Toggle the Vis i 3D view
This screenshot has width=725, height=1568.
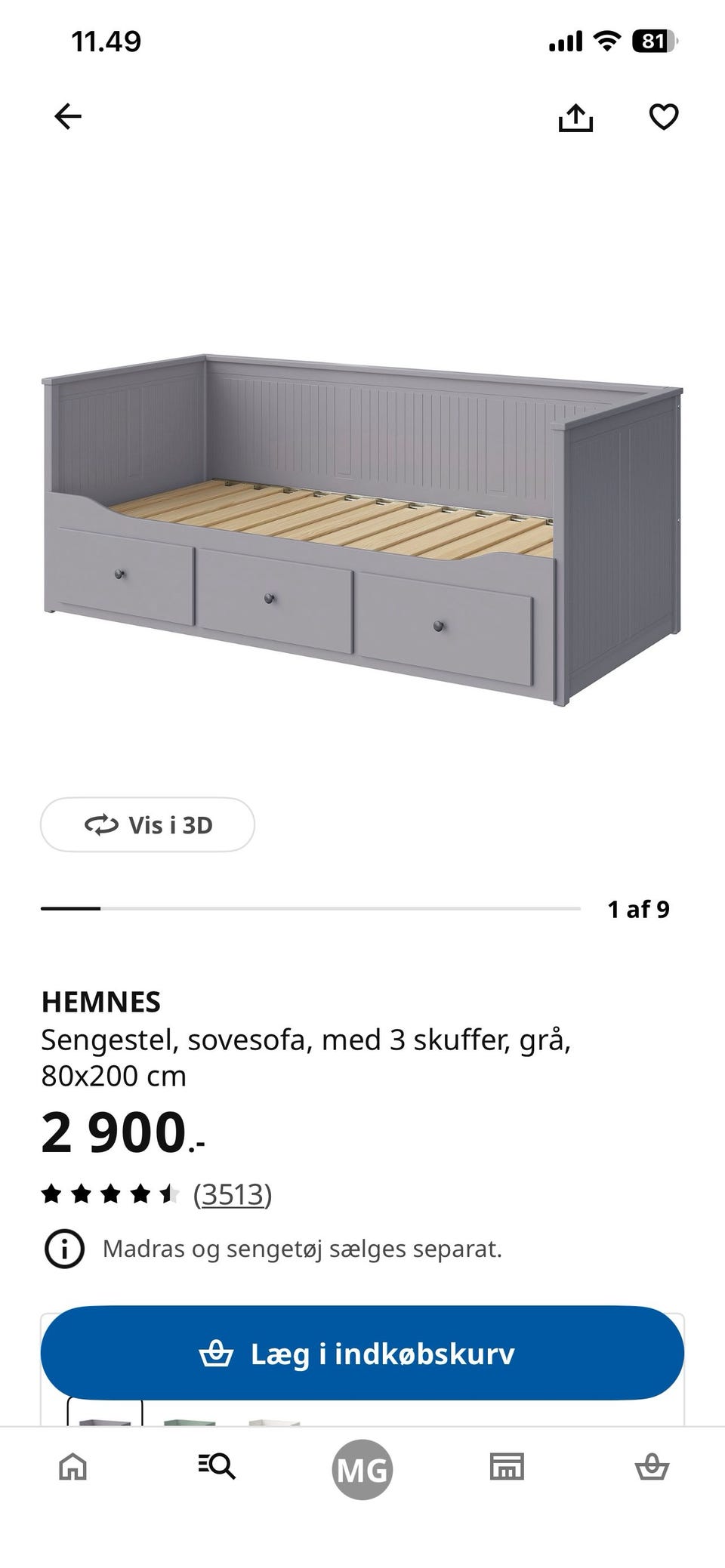[x=147, y=825]
